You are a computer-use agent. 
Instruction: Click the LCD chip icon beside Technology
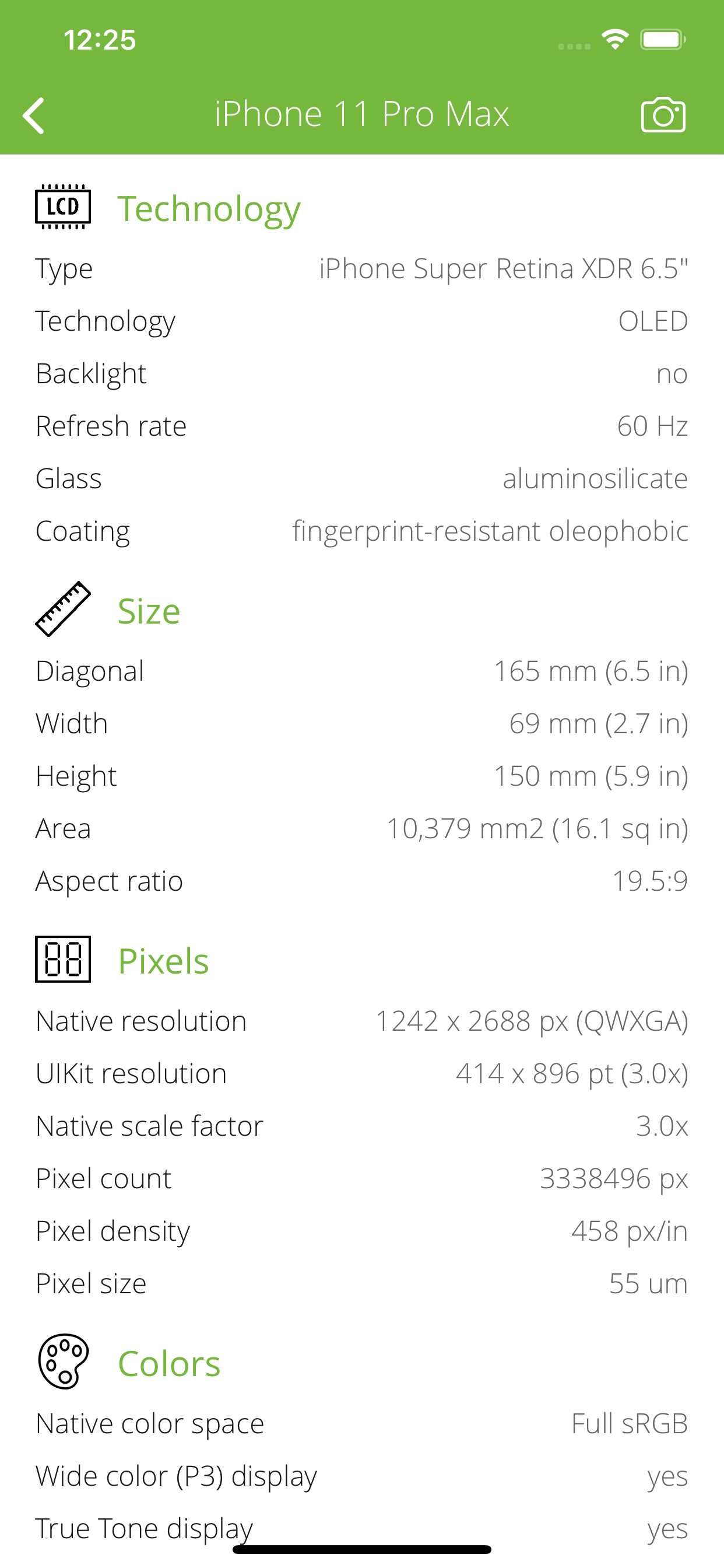coord(63,208)
